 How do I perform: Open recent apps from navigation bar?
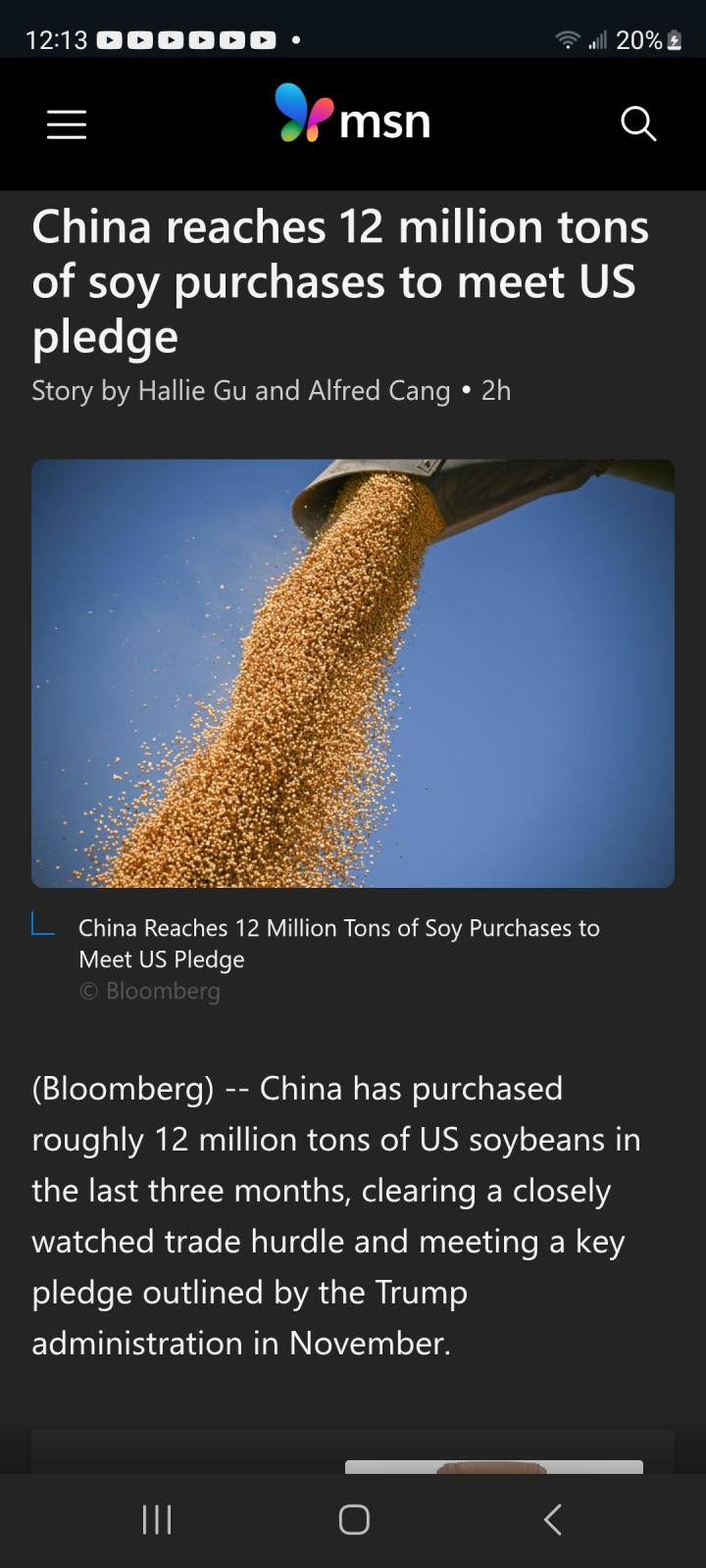click(x=157, y=1520)
